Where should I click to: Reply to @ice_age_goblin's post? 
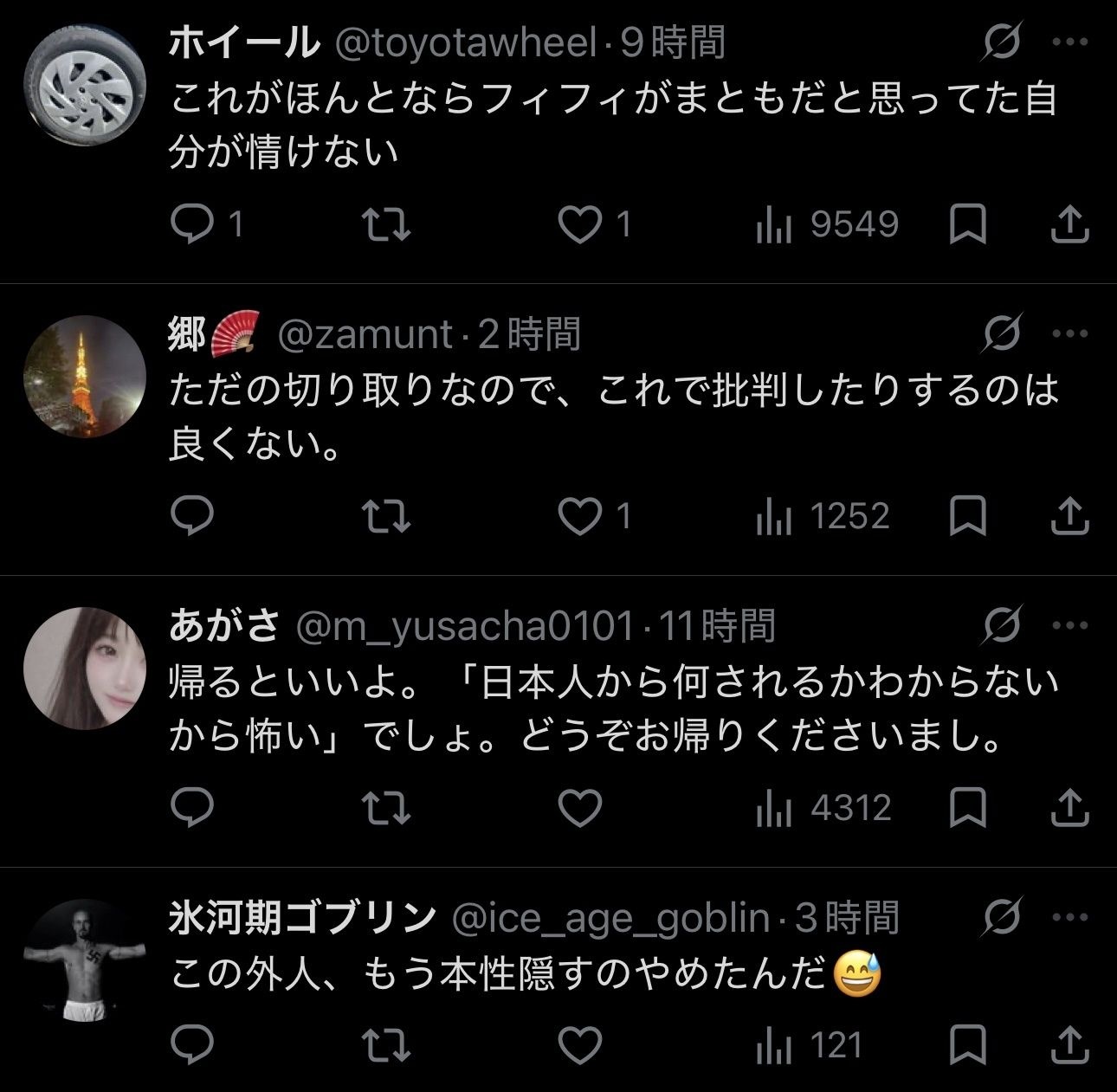[191, 1046]
